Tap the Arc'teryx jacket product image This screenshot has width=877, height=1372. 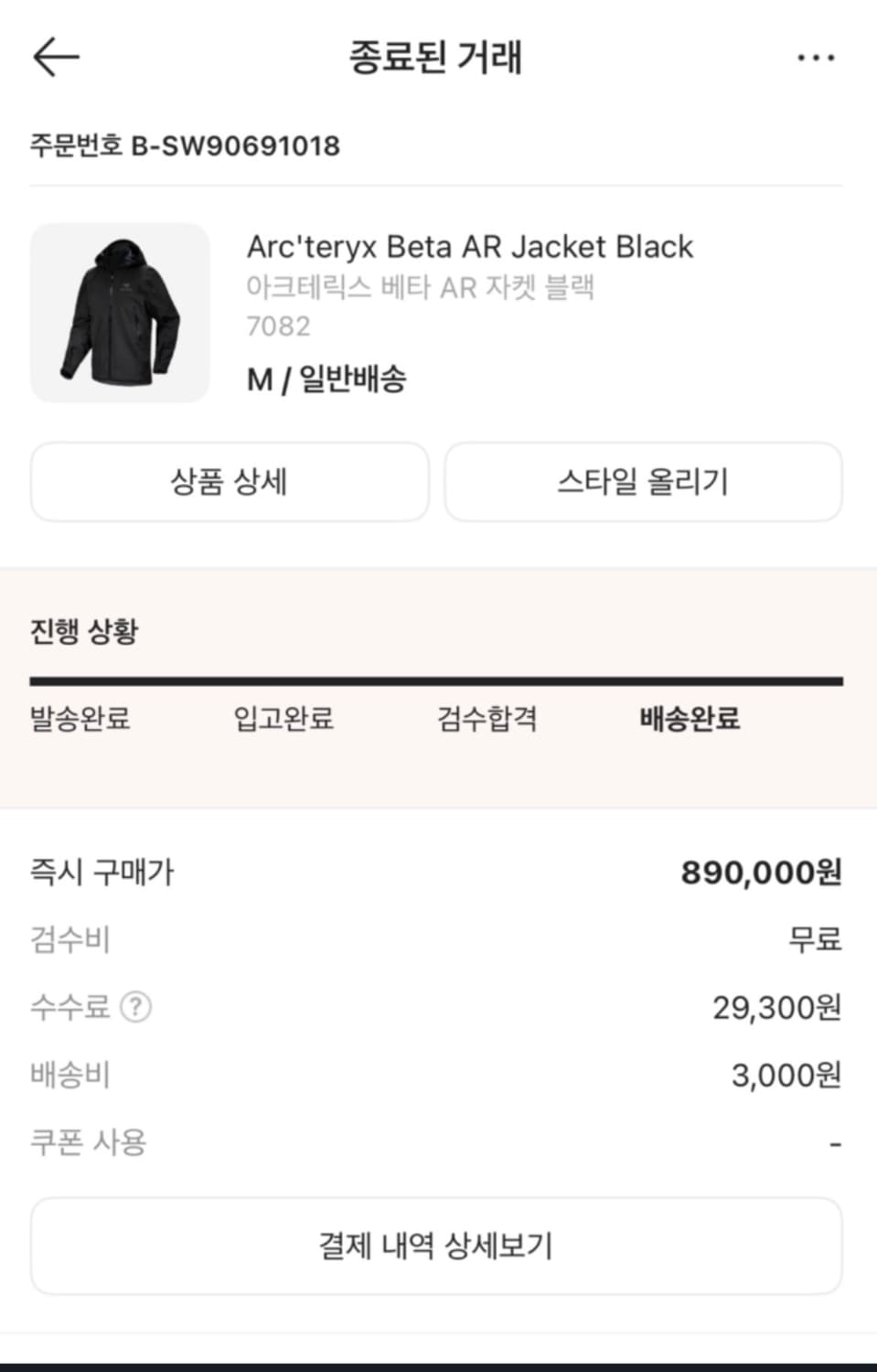click(120, 311)
